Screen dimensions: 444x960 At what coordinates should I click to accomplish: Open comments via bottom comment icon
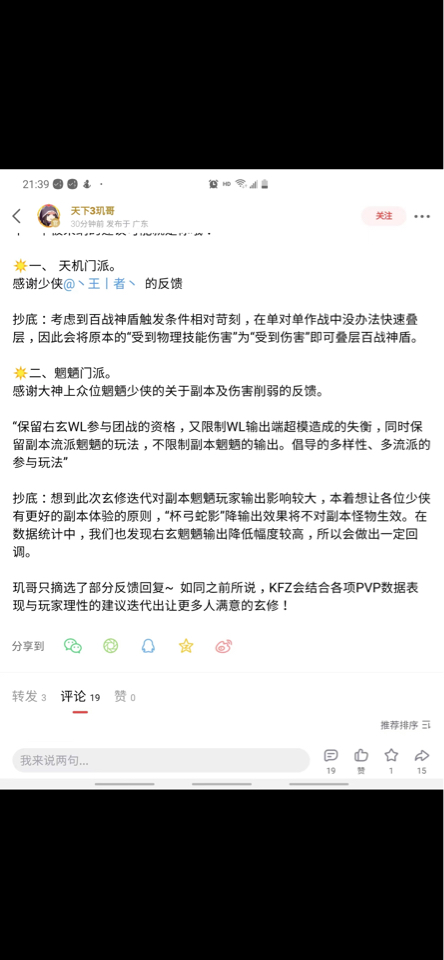[331, 760]
